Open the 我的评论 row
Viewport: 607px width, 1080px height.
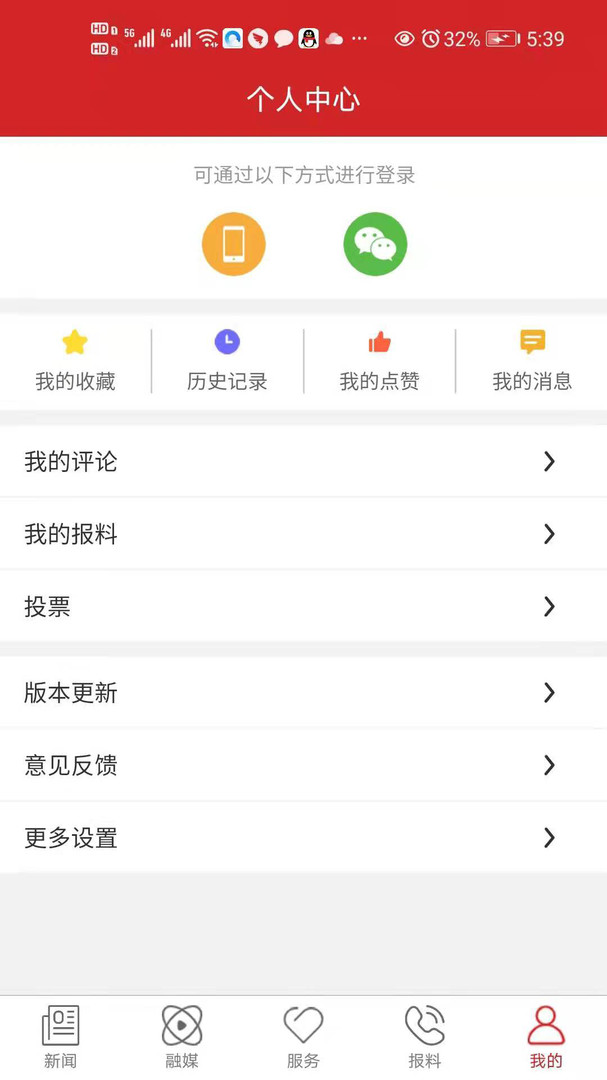pos(303,461)
